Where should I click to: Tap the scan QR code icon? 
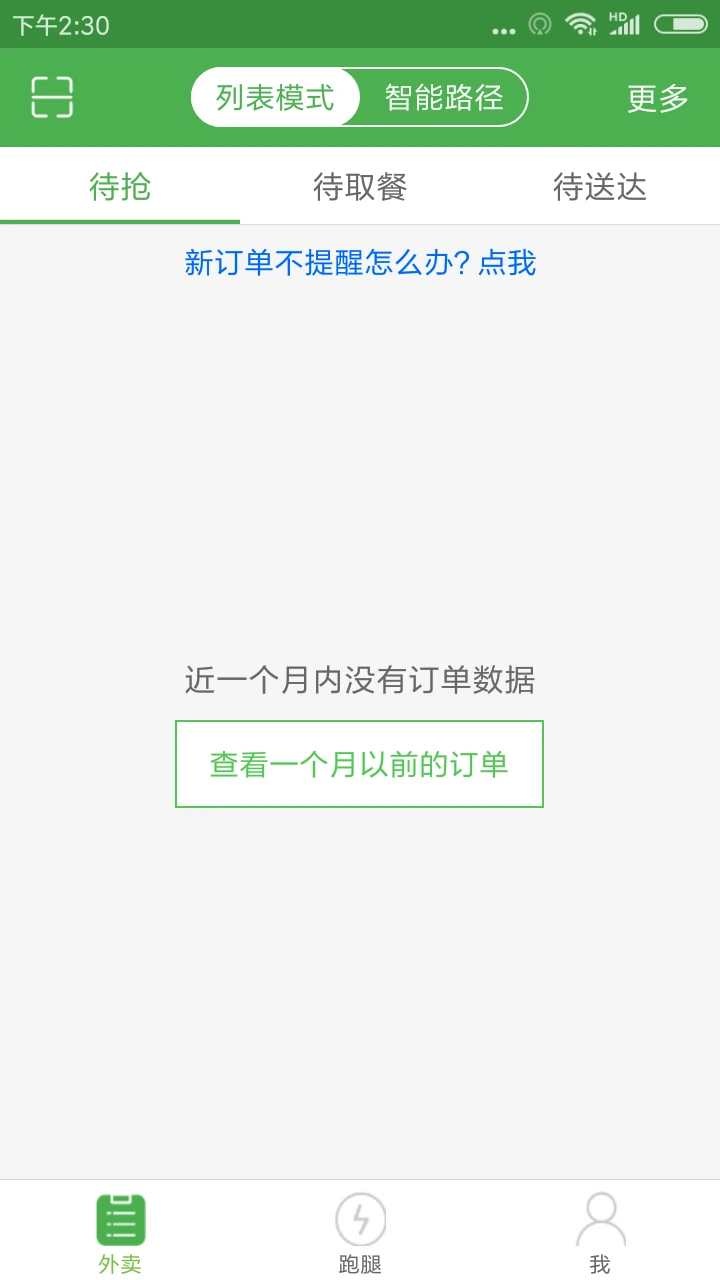pyautogui.click(x=52, y=96)
